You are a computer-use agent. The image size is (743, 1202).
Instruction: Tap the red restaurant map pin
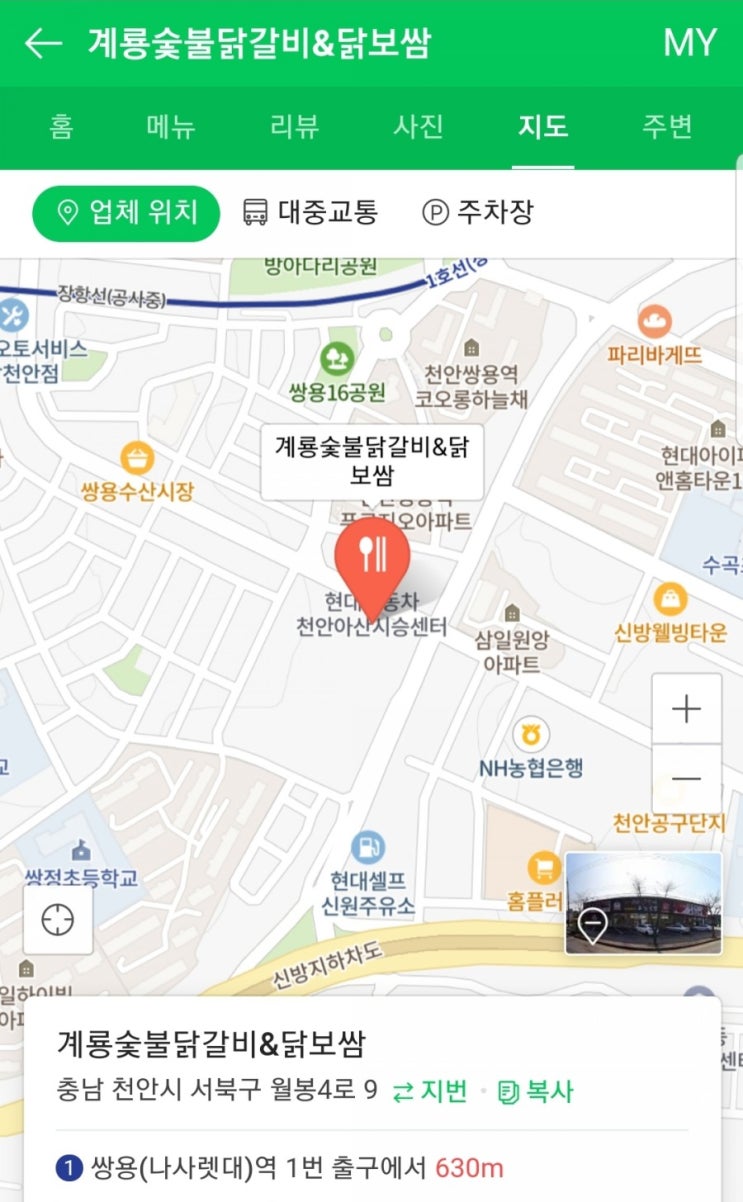point(372,567)
